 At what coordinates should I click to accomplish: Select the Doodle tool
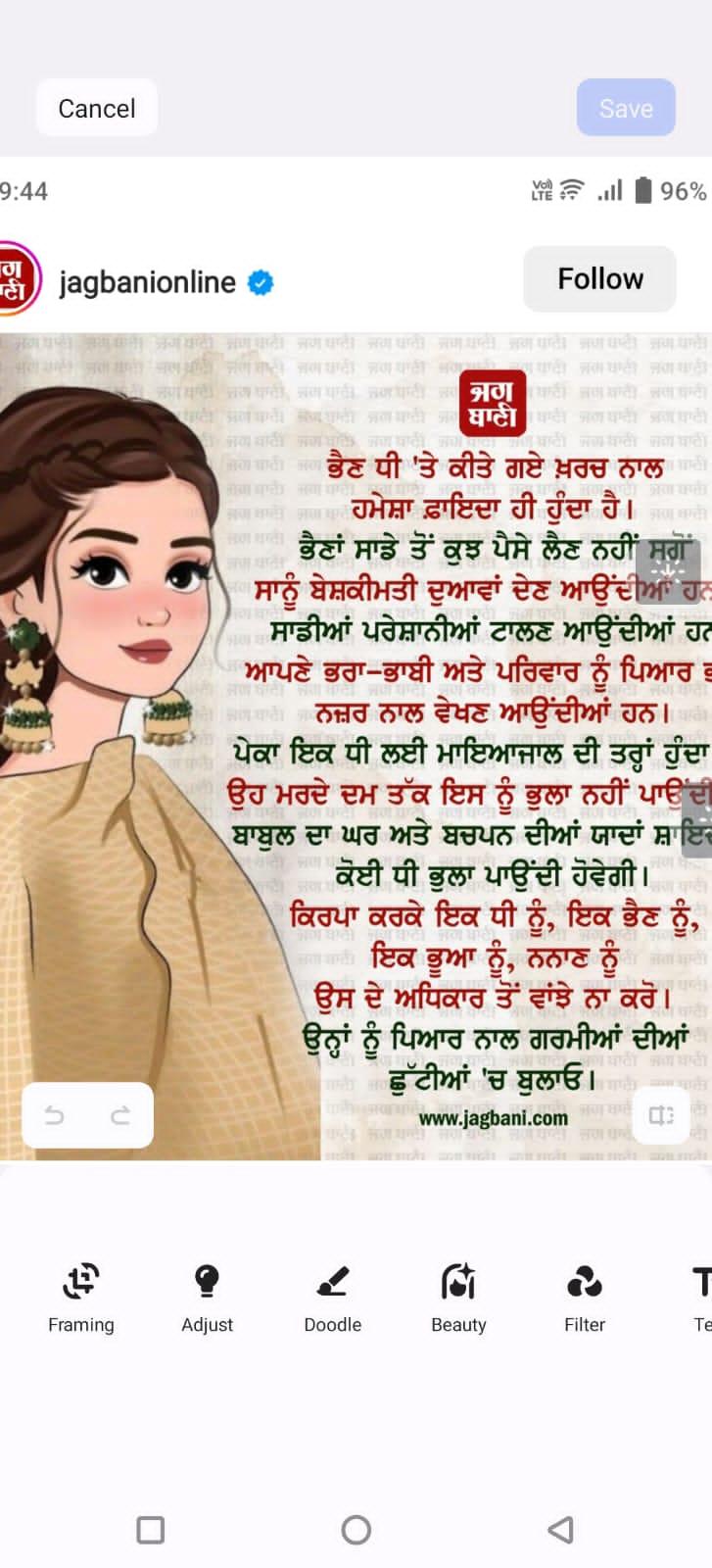pos(333,1298)
